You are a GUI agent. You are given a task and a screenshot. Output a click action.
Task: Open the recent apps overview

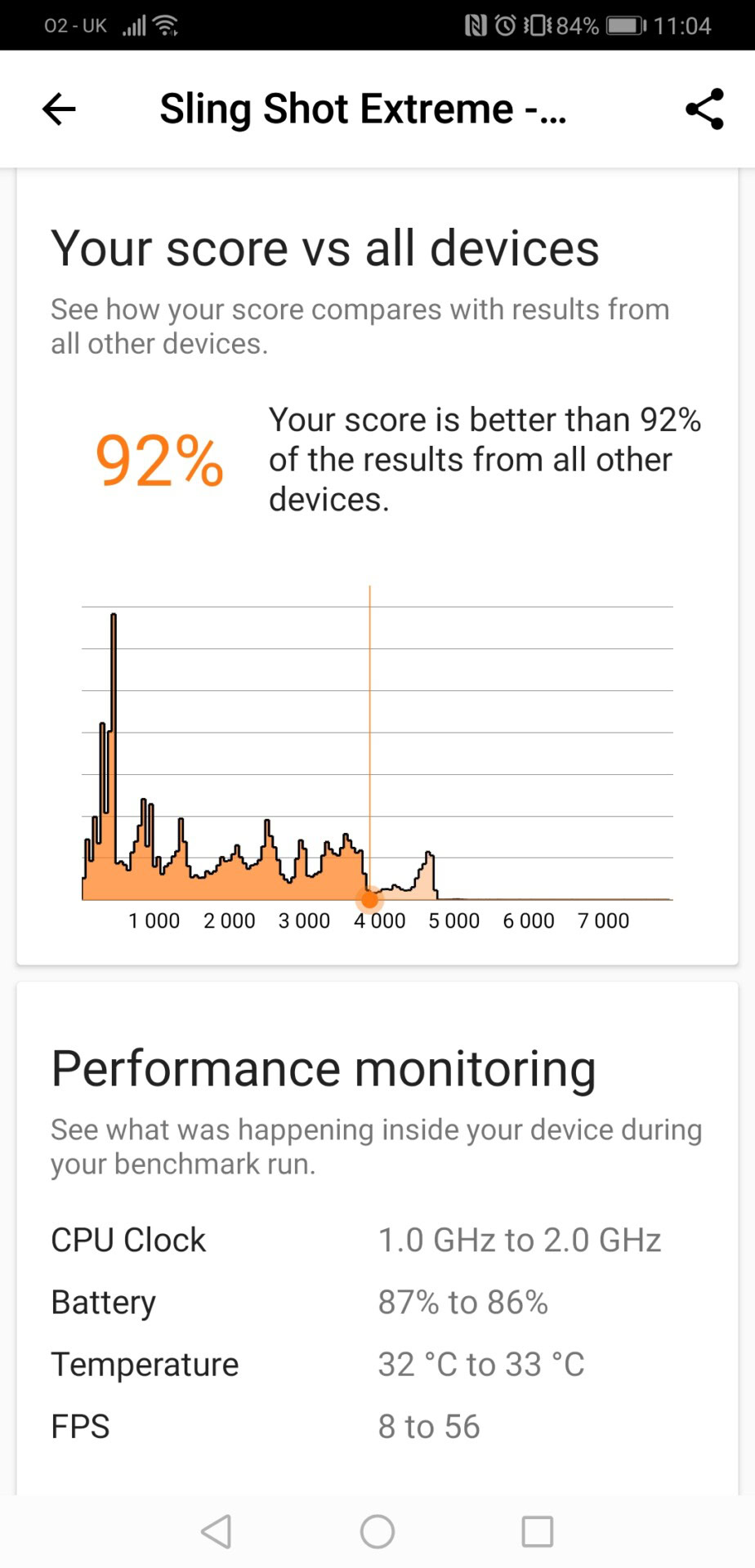[537, 1531]
